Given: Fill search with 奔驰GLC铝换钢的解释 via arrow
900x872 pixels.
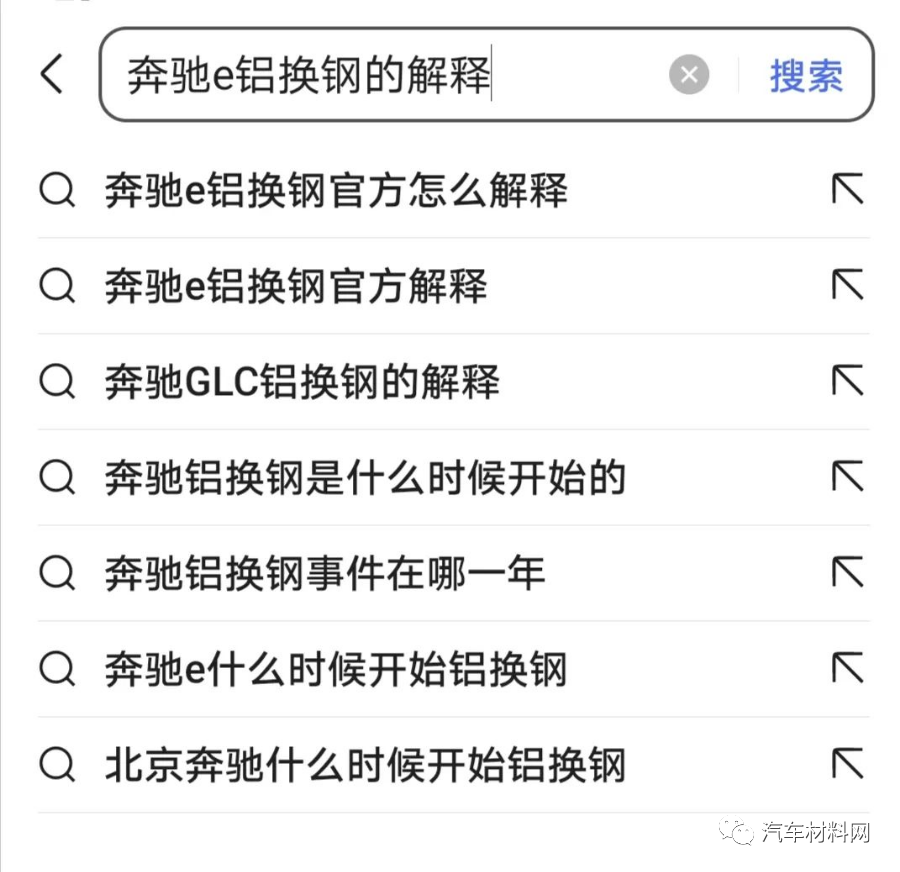Looking at the screenshot, I should (847, 381).
